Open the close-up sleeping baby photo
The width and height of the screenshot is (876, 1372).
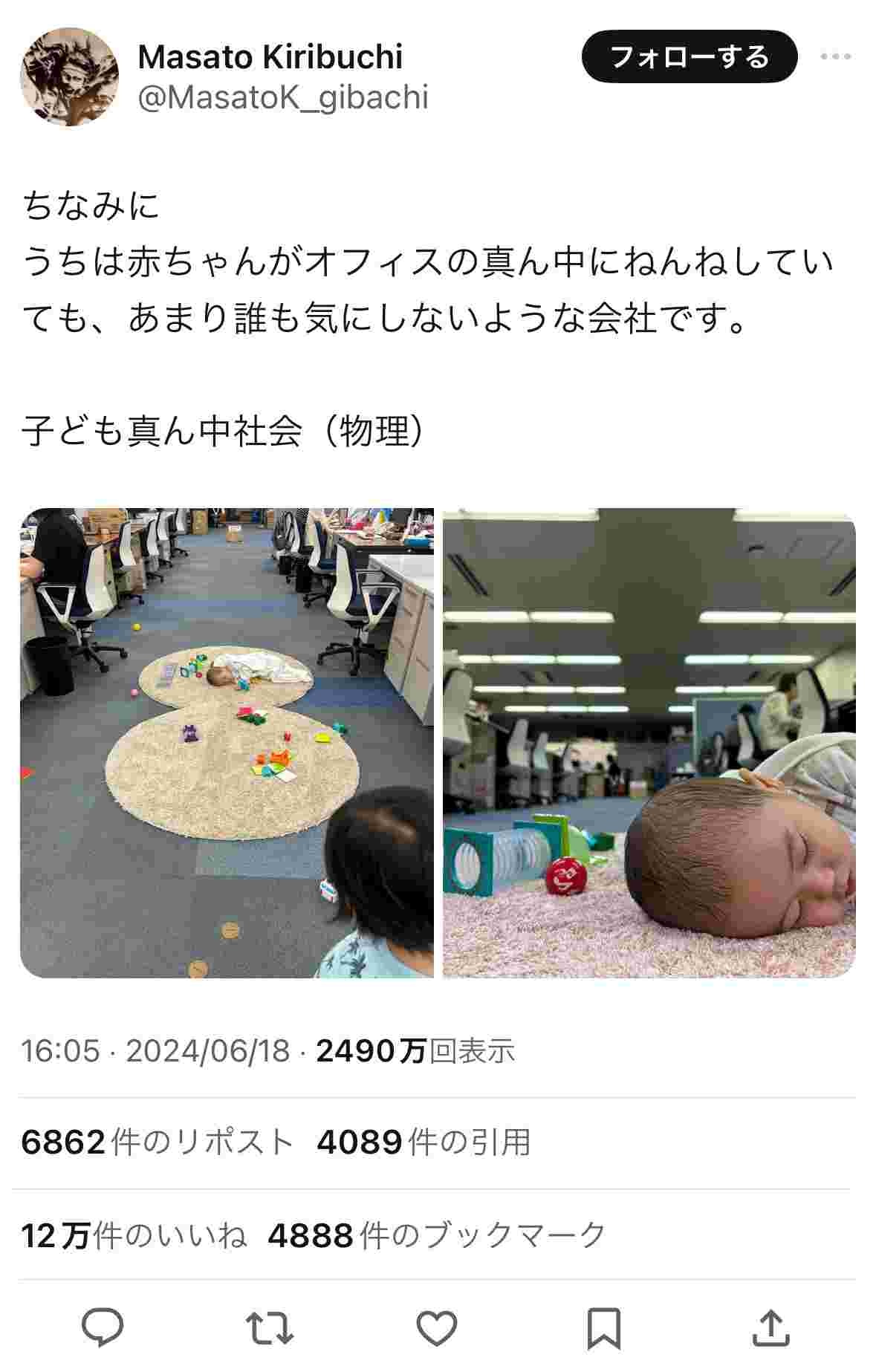coord(649,742)
